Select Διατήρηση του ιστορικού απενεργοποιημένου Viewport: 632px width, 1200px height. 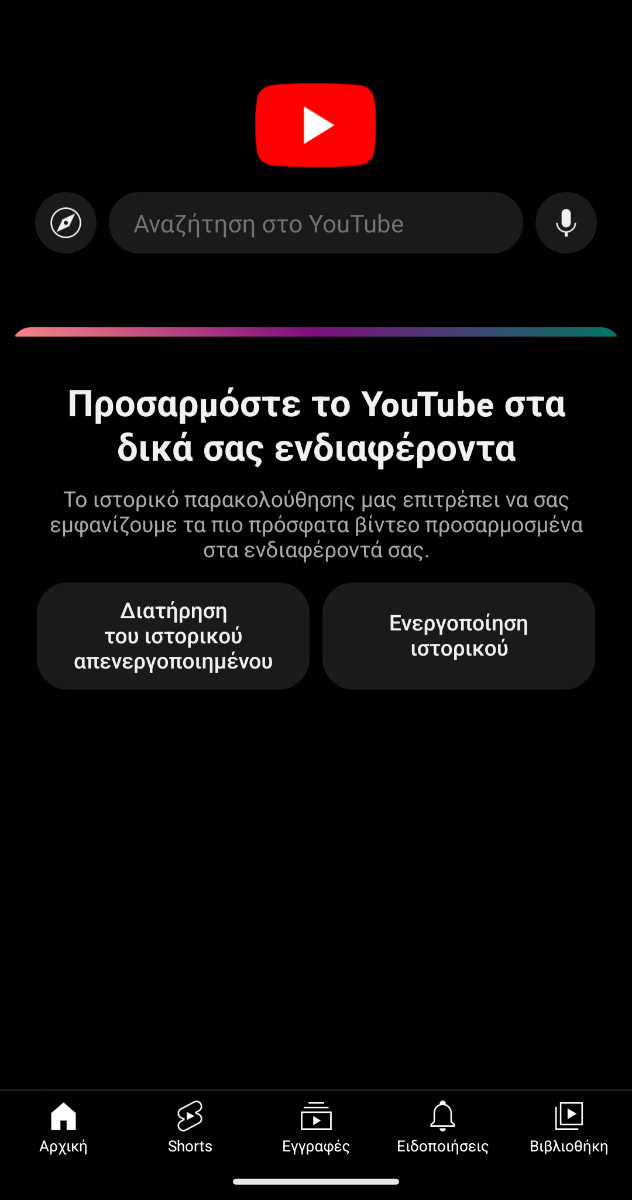point(173,636)
